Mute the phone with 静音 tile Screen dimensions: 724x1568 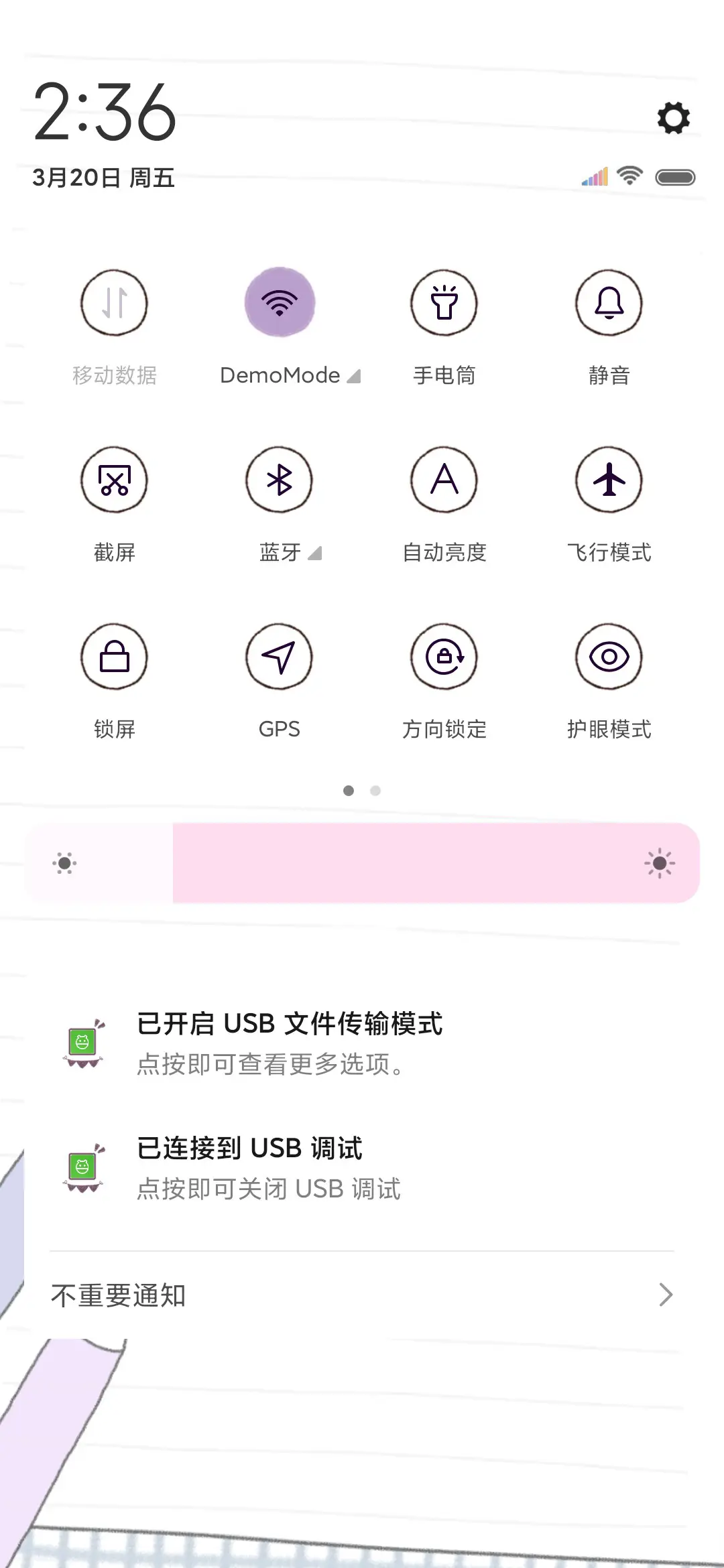coord(609,303)
